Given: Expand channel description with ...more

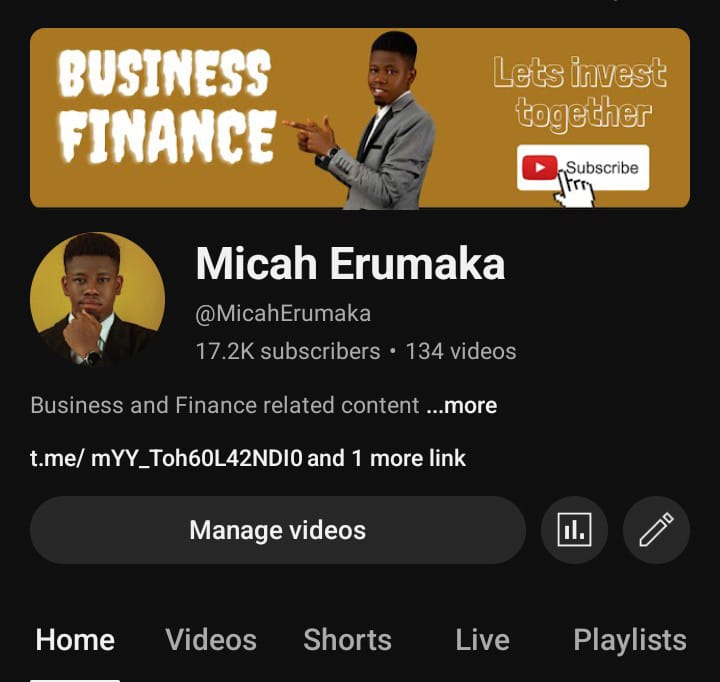Looking at the screenshot, I should pyautogui.click(x=462, y=405).
